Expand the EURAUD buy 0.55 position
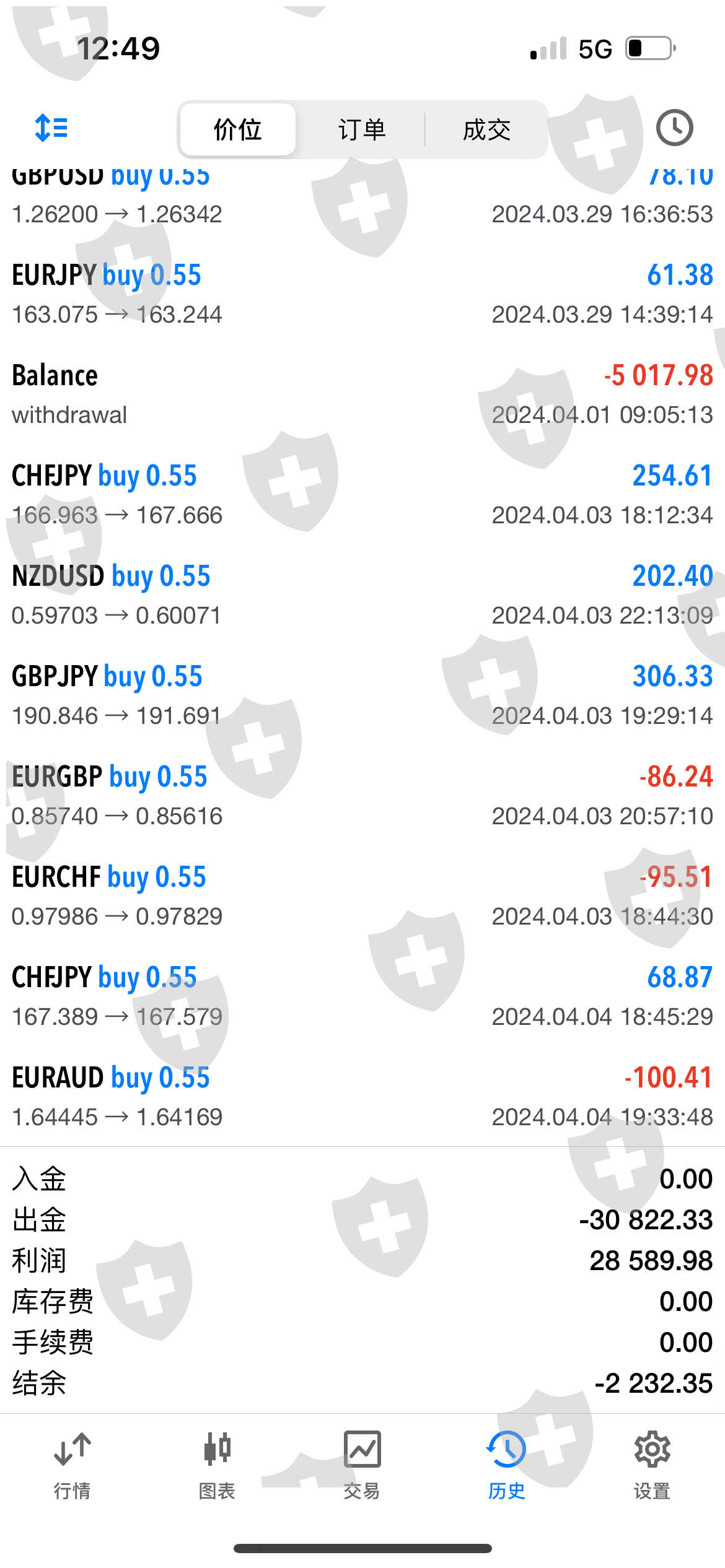Screen dimensions: 725x1568 pos(362,1097)
